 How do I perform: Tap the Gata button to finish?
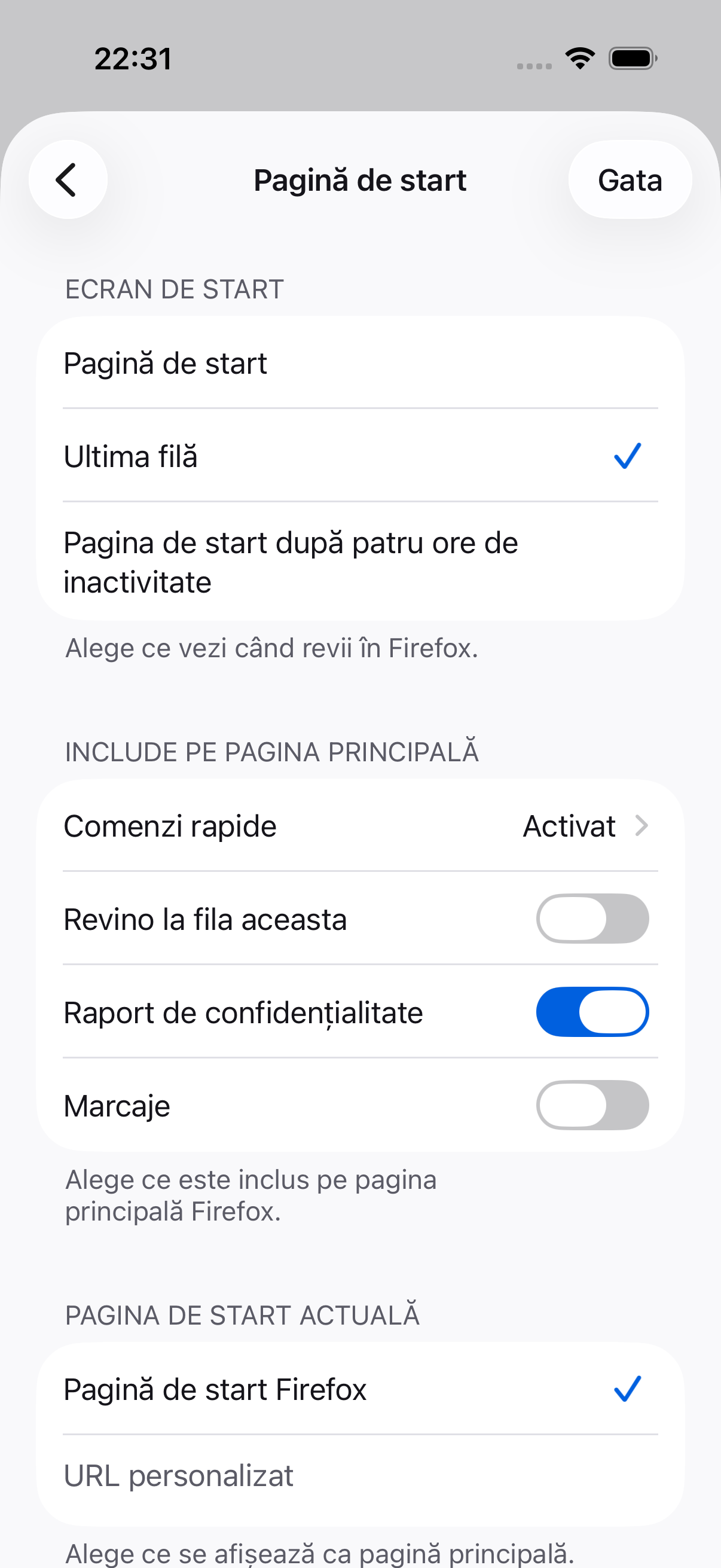click(630, 179)
